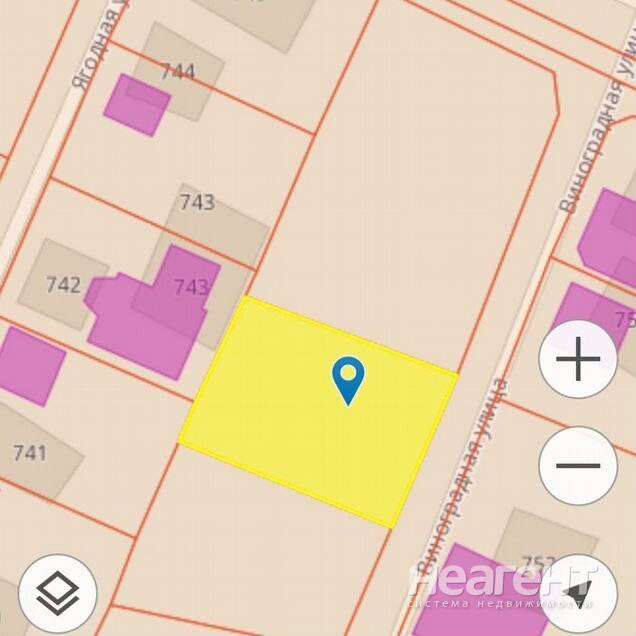Open the map layers selector
The image size is (636, 636).
[x=57, y=594]
